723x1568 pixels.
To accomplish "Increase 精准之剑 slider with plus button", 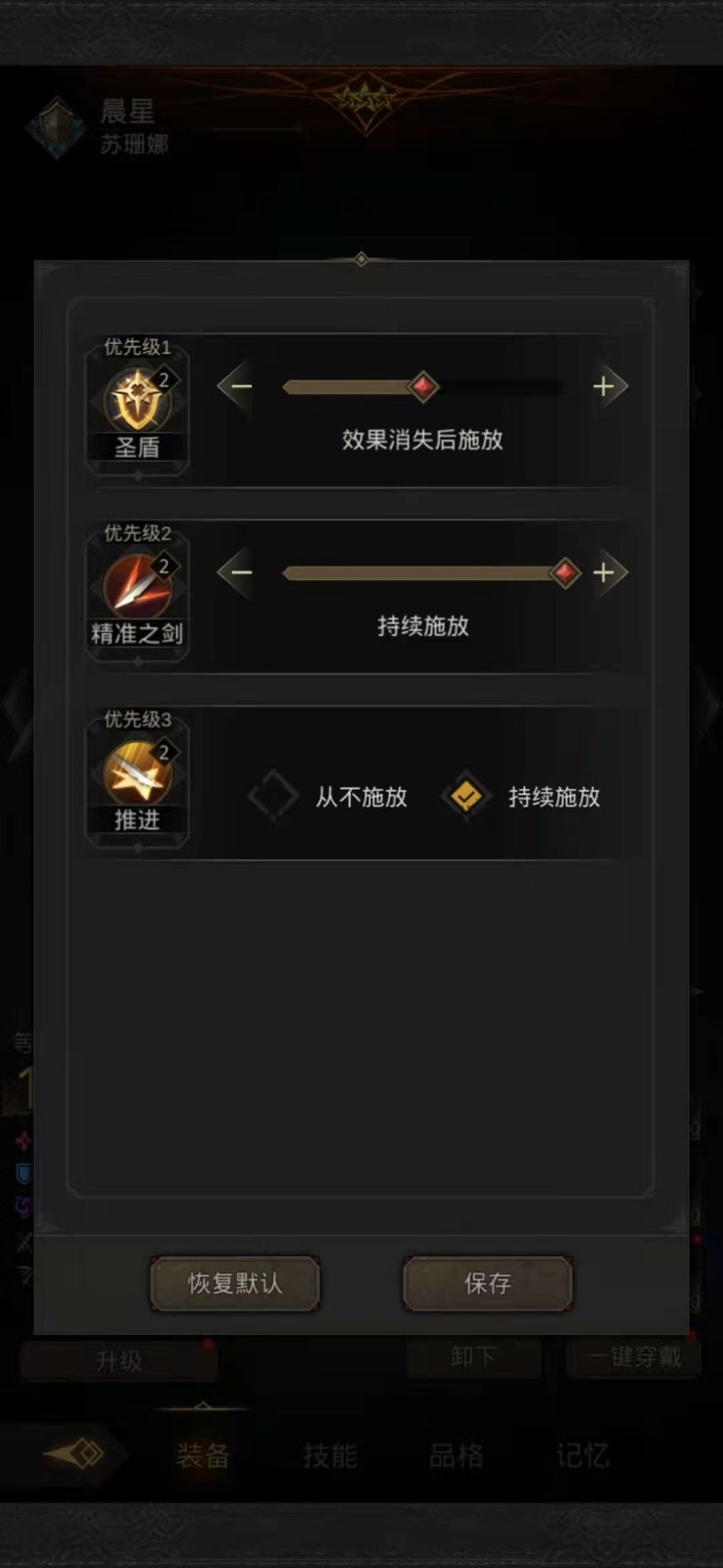I will pos(605,573).
